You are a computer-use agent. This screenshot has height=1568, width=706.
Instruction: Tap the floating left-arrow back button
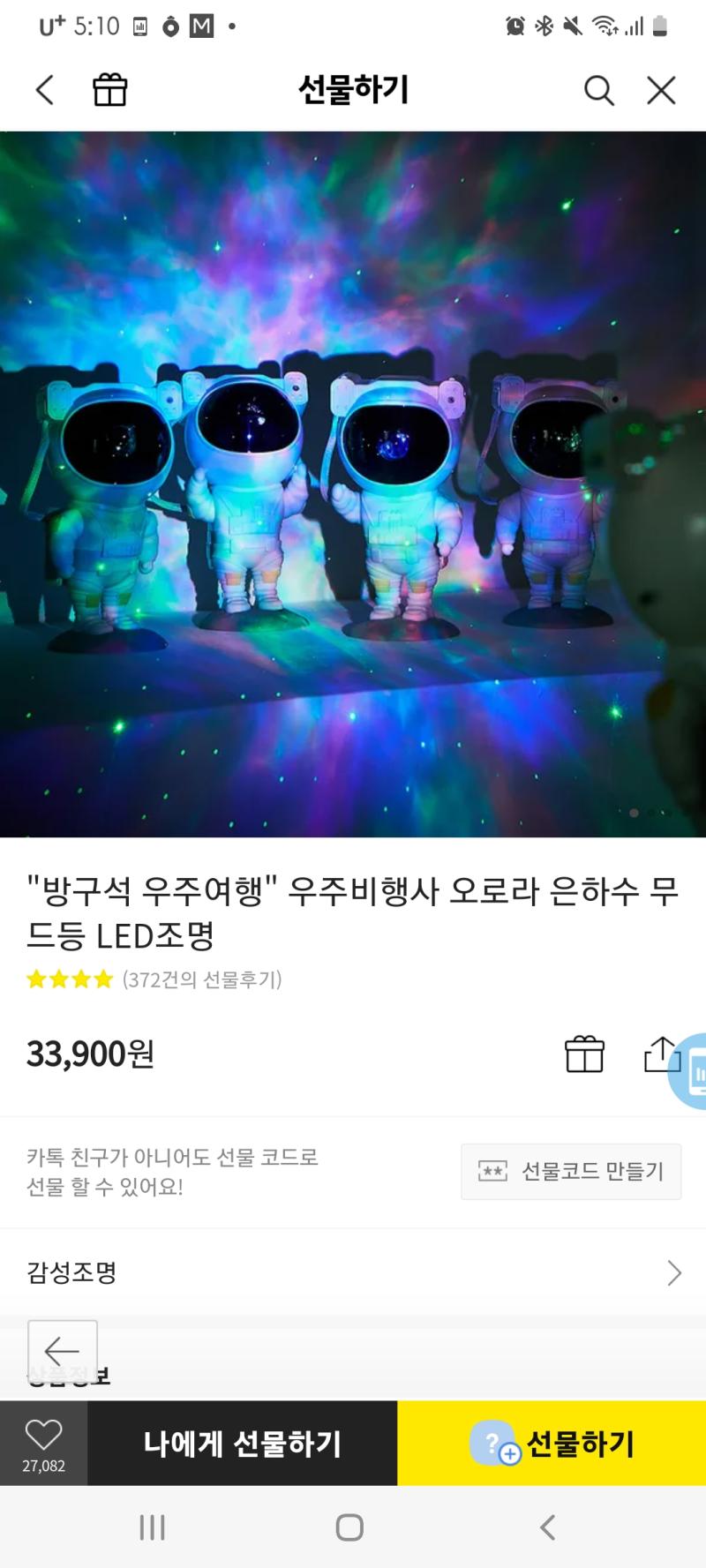pos(63,1351)
